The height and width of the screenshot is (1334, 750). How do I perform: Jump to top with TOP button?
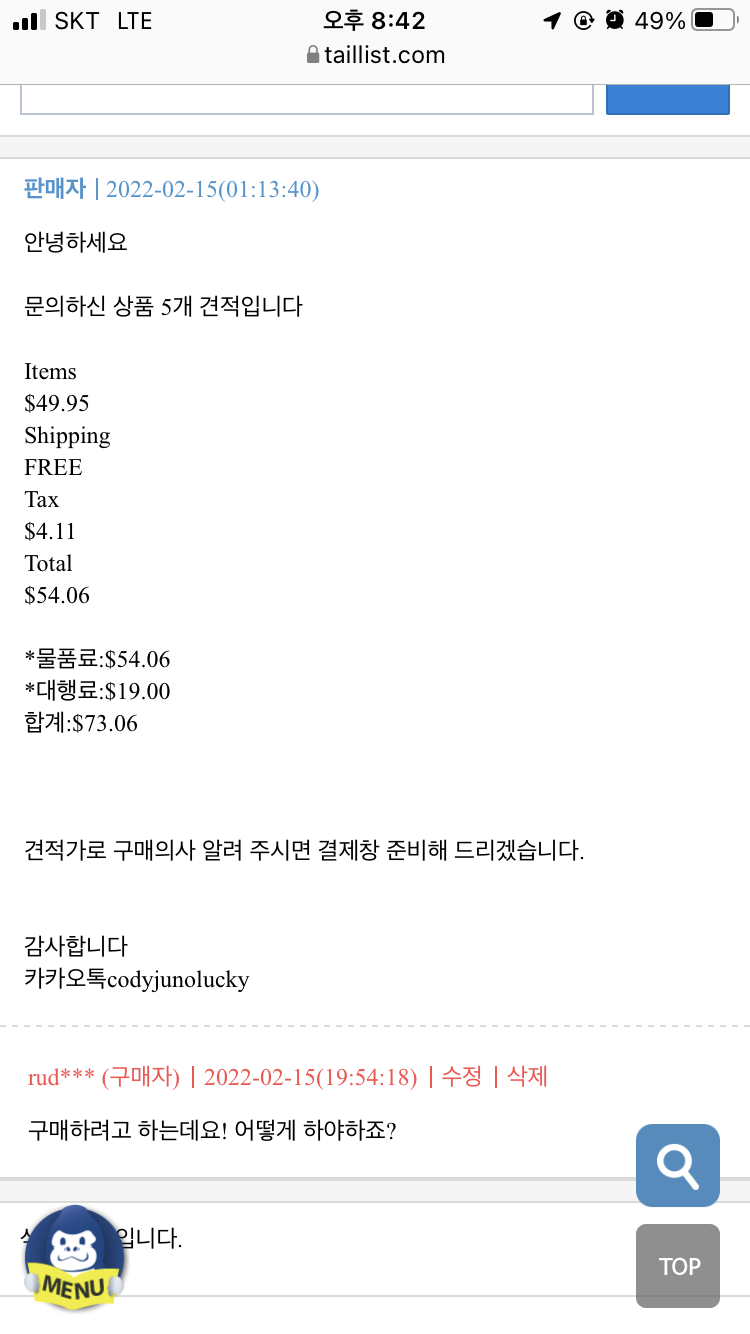[x=678, y=1266]
